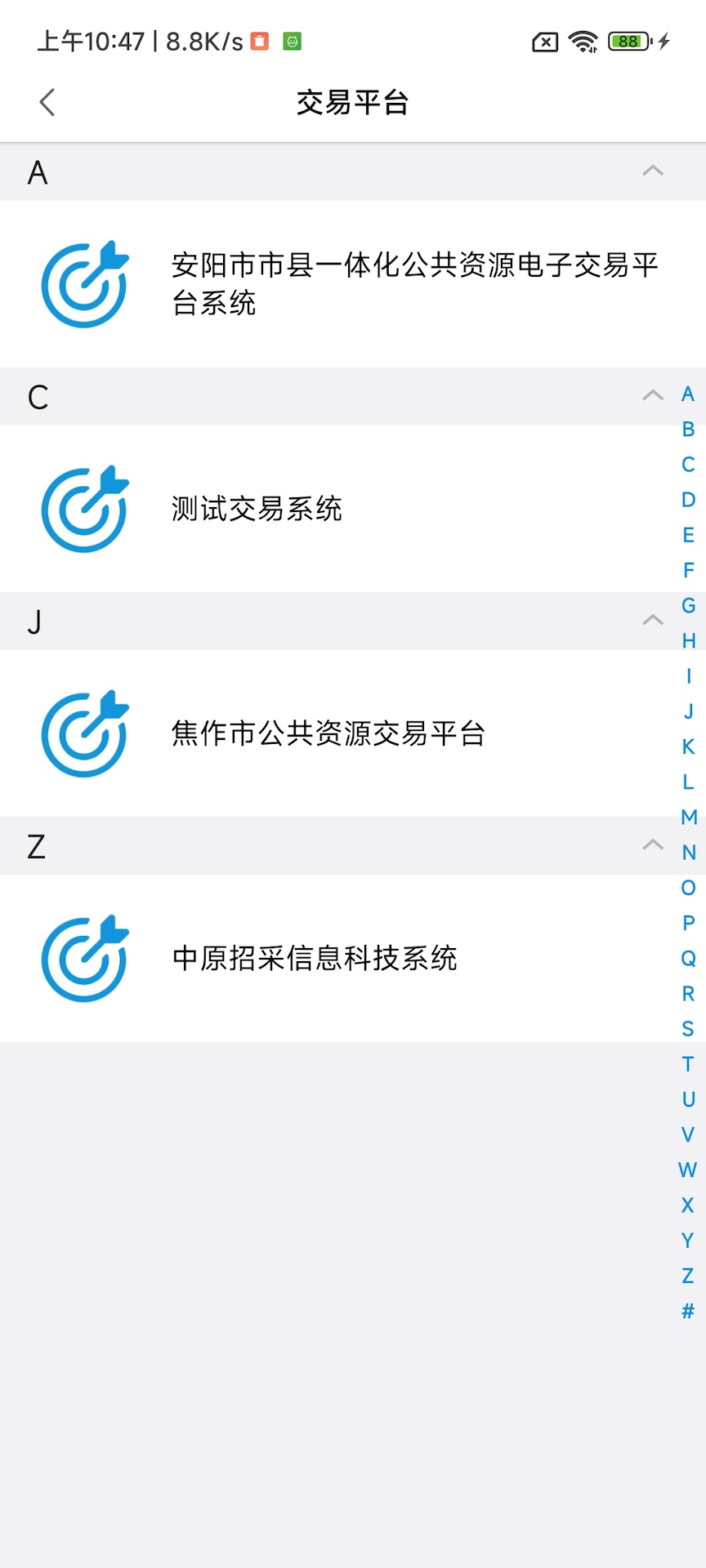Click the target icon for 焦作市公共资源交易平台
Image resolution: width=706 pixels, height=1568 pixels.
coord(84,733)
